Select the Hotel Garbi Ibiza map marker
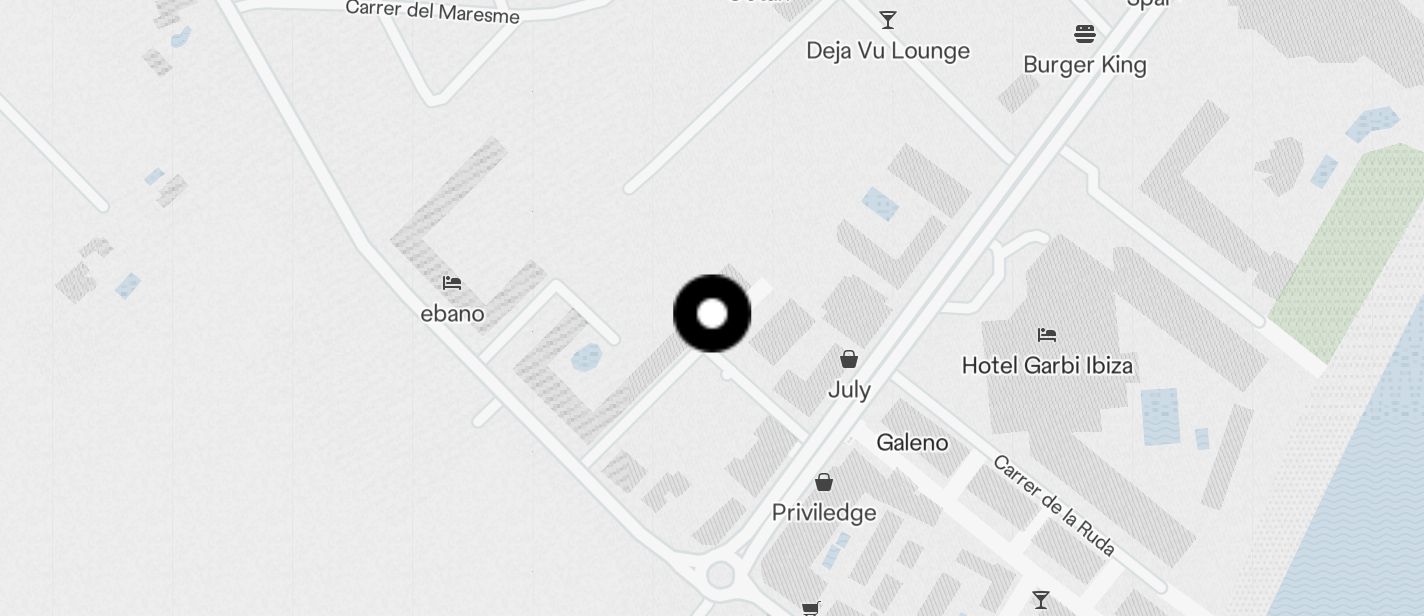This screenshot has height=616, width=1424. 1047,336
